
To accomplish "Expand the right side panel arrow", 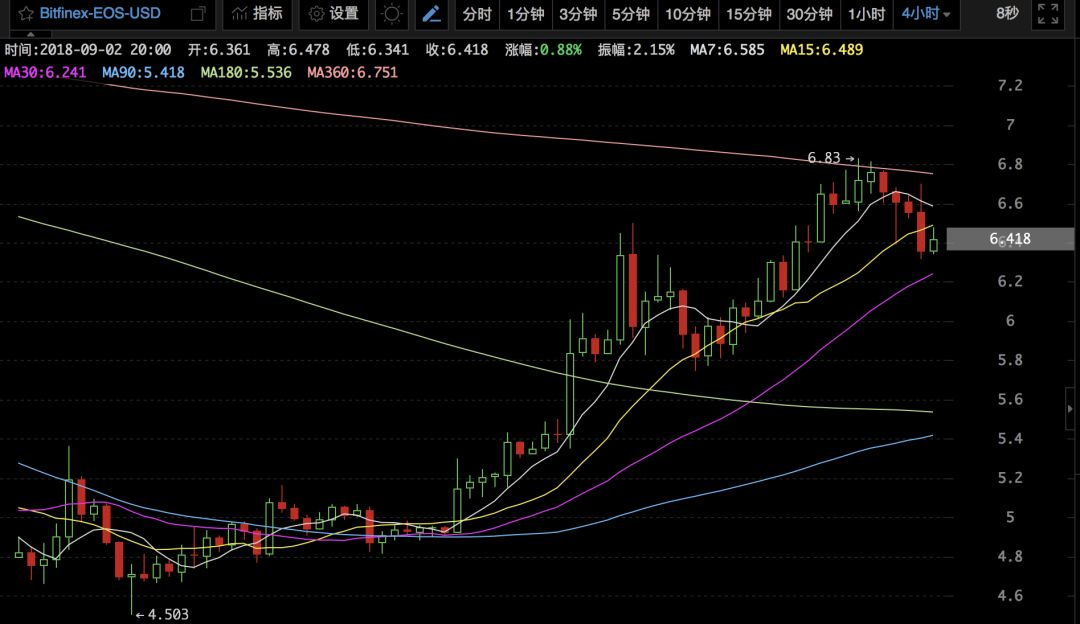I will [1072, 406].
